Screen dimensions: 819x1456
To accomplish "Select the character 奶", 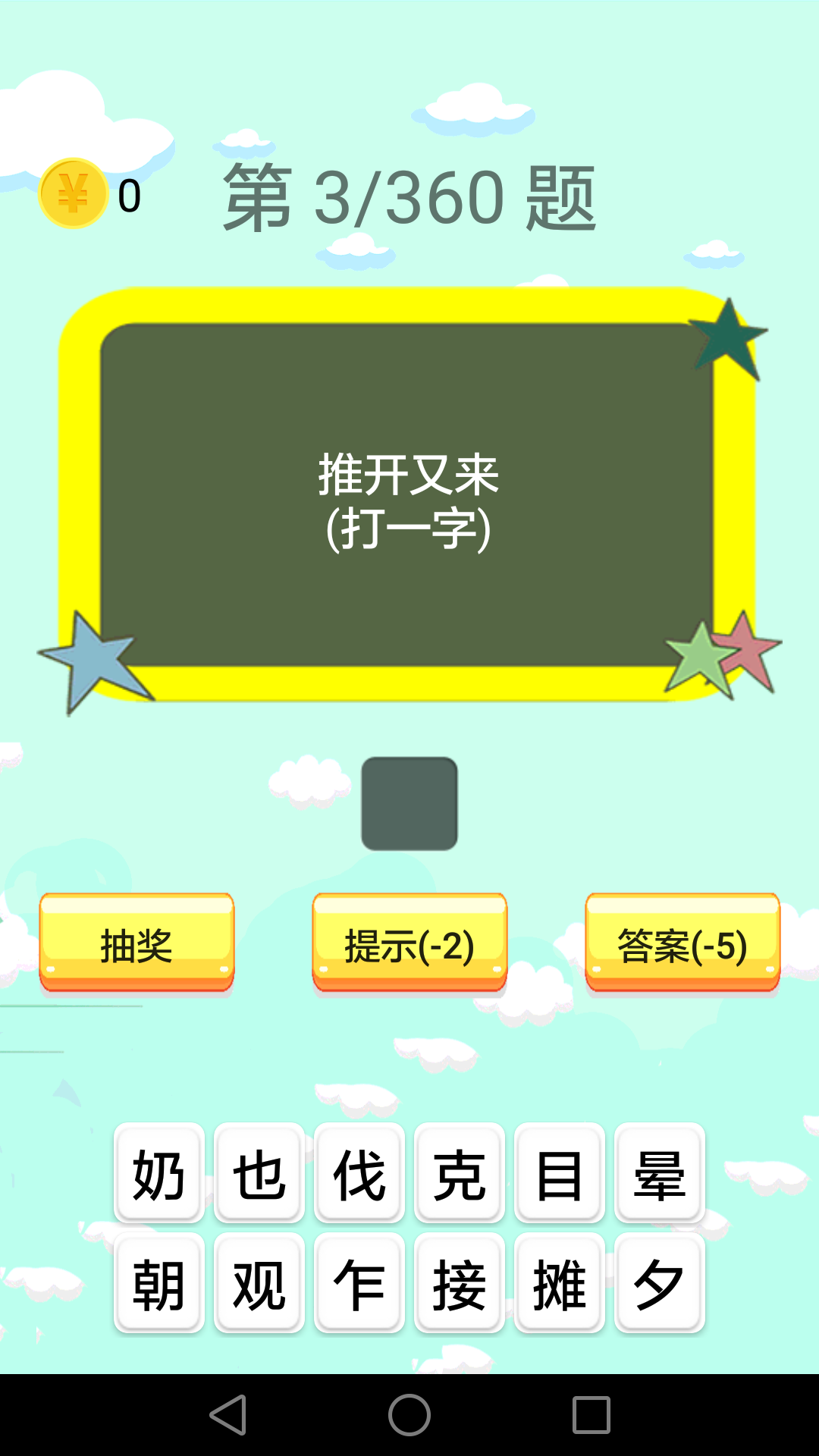I will [159, 1173].
